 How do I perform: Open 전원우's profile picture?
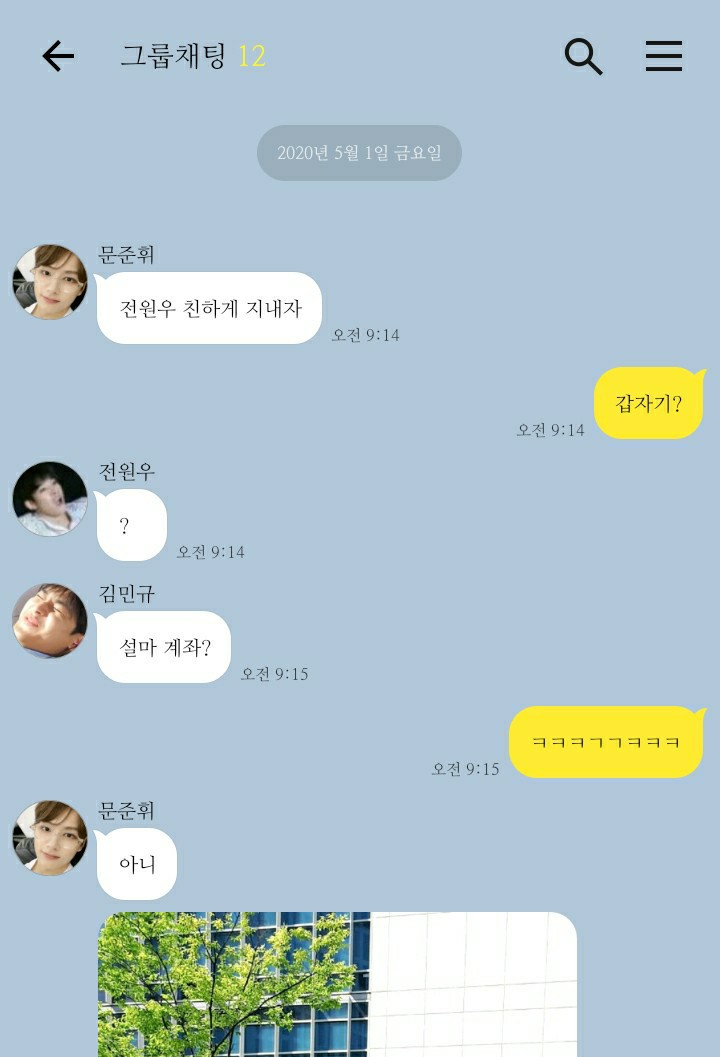[50, 498]
